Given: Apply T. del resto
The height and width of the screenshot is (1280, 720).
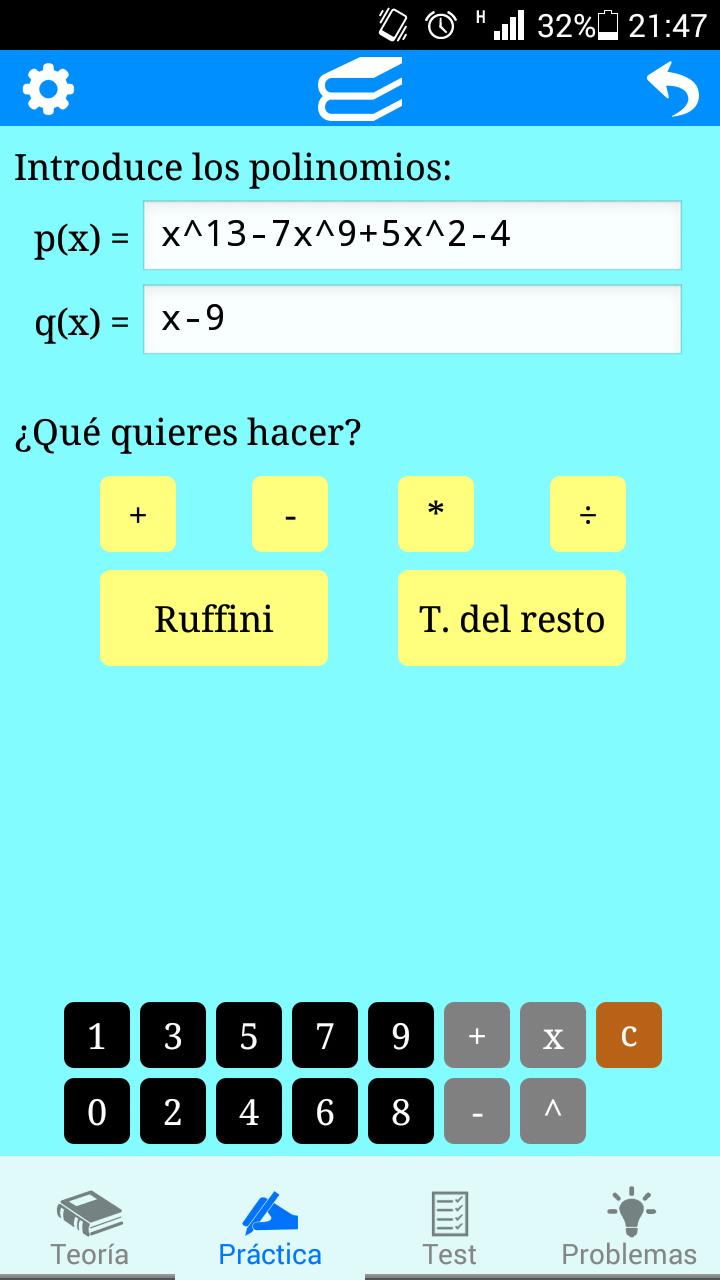Looking at the screenshot, I should (512, 618).
